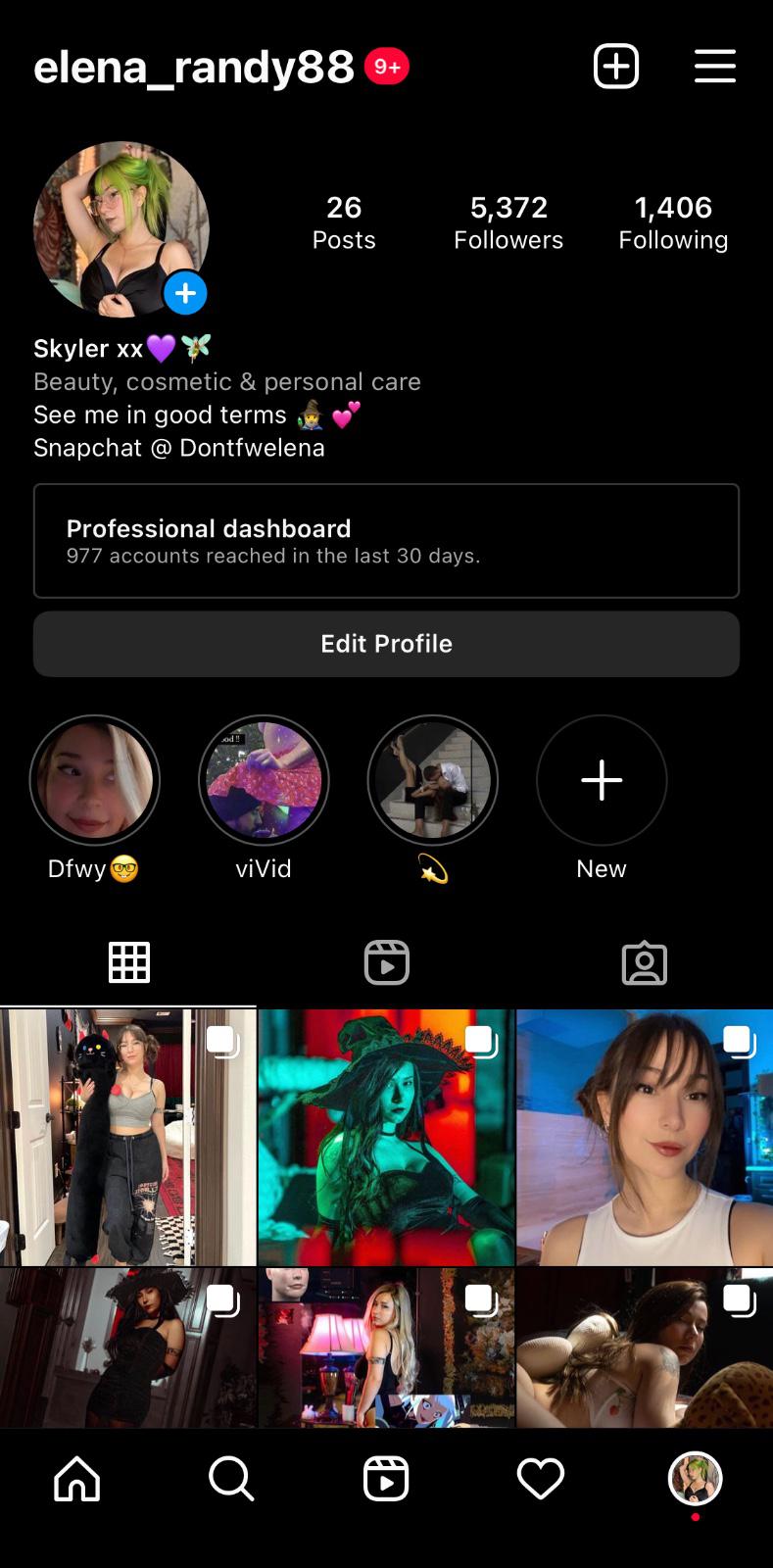Open the star emoji story highlight
Viewport: 773px width, 1568px height.
click(x=433, y=780)
